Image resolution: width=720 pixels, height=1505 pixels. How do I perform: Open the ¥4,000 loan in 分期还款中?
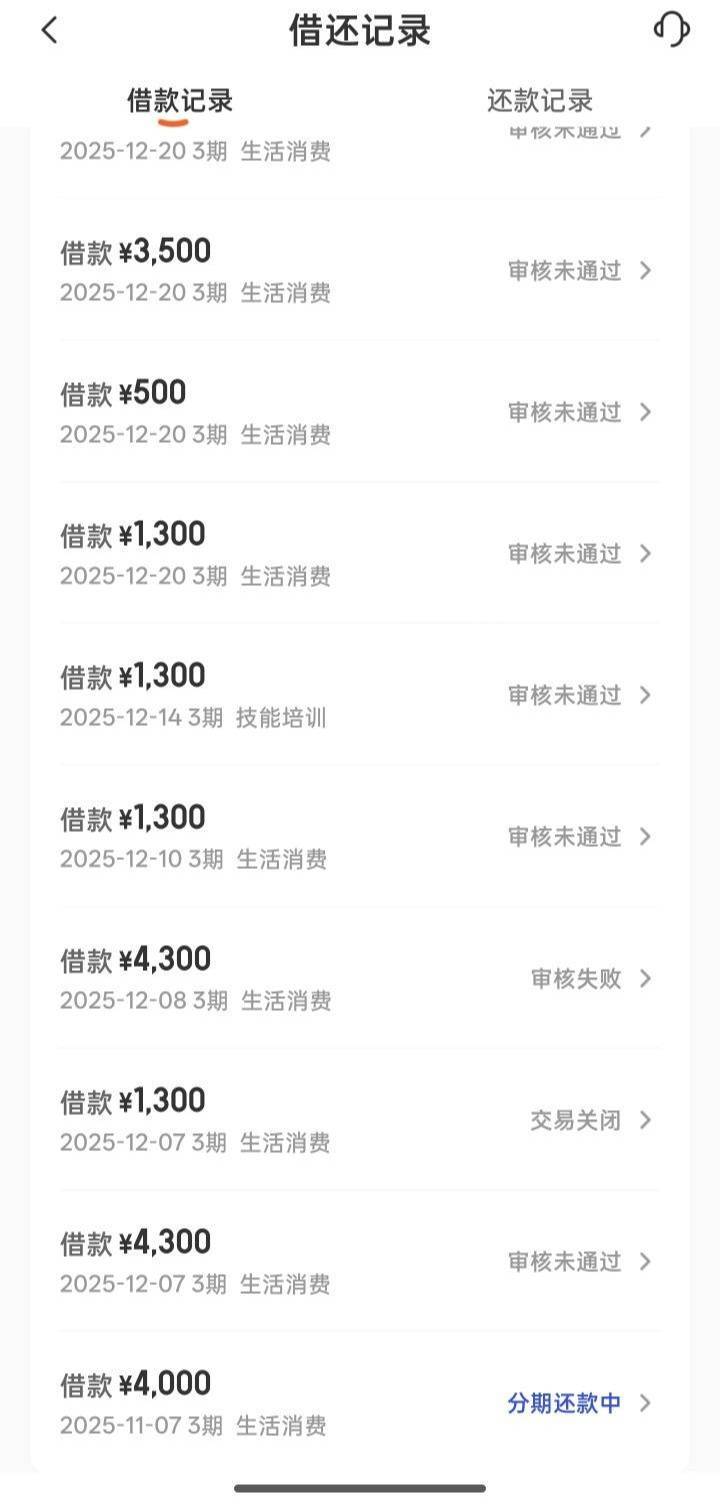pyautogui.click(x=359, y=1403)
